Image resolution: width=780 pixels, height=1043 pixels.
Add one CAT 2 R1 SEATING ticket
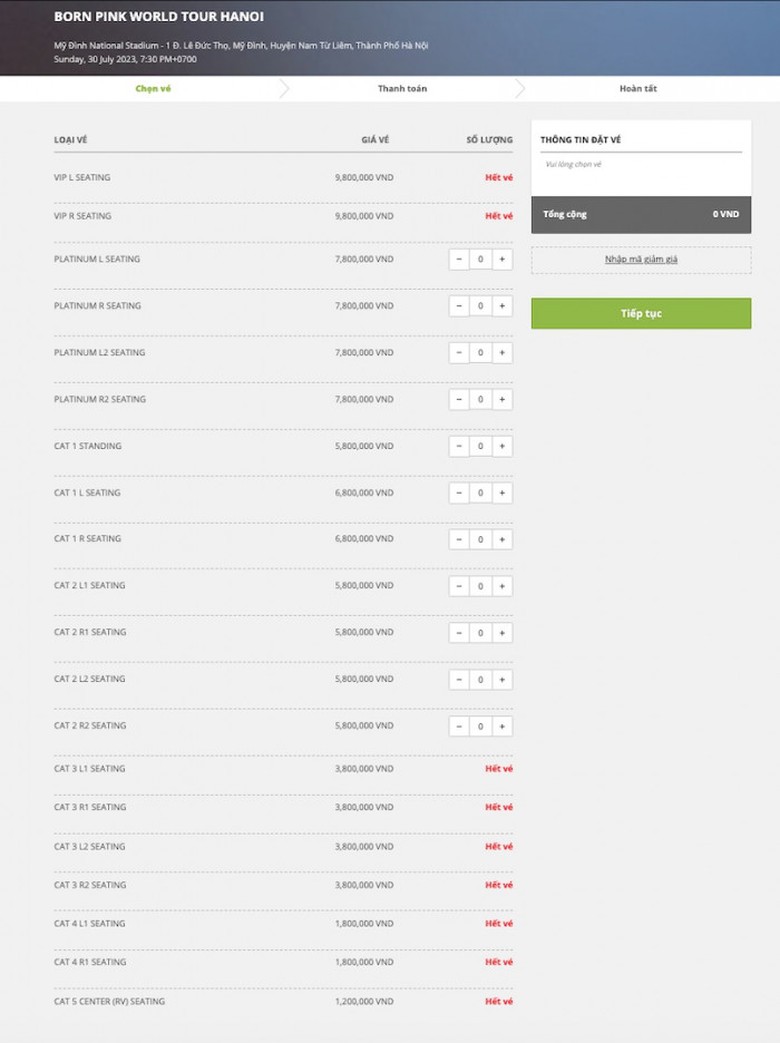point(502,633)
